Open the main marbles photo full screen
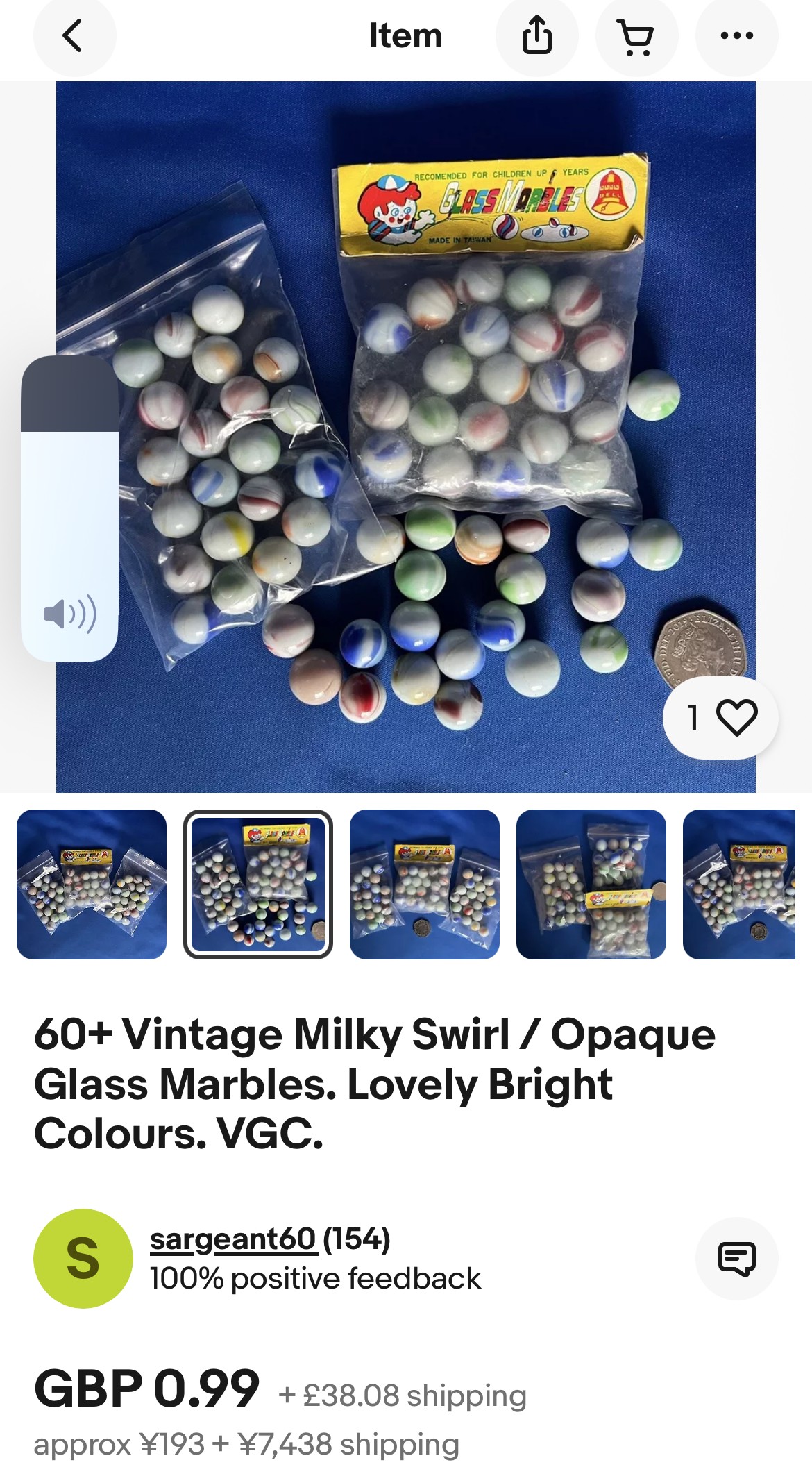The height and width of the screenshot is (1467, 812). (x=405, y=437)
